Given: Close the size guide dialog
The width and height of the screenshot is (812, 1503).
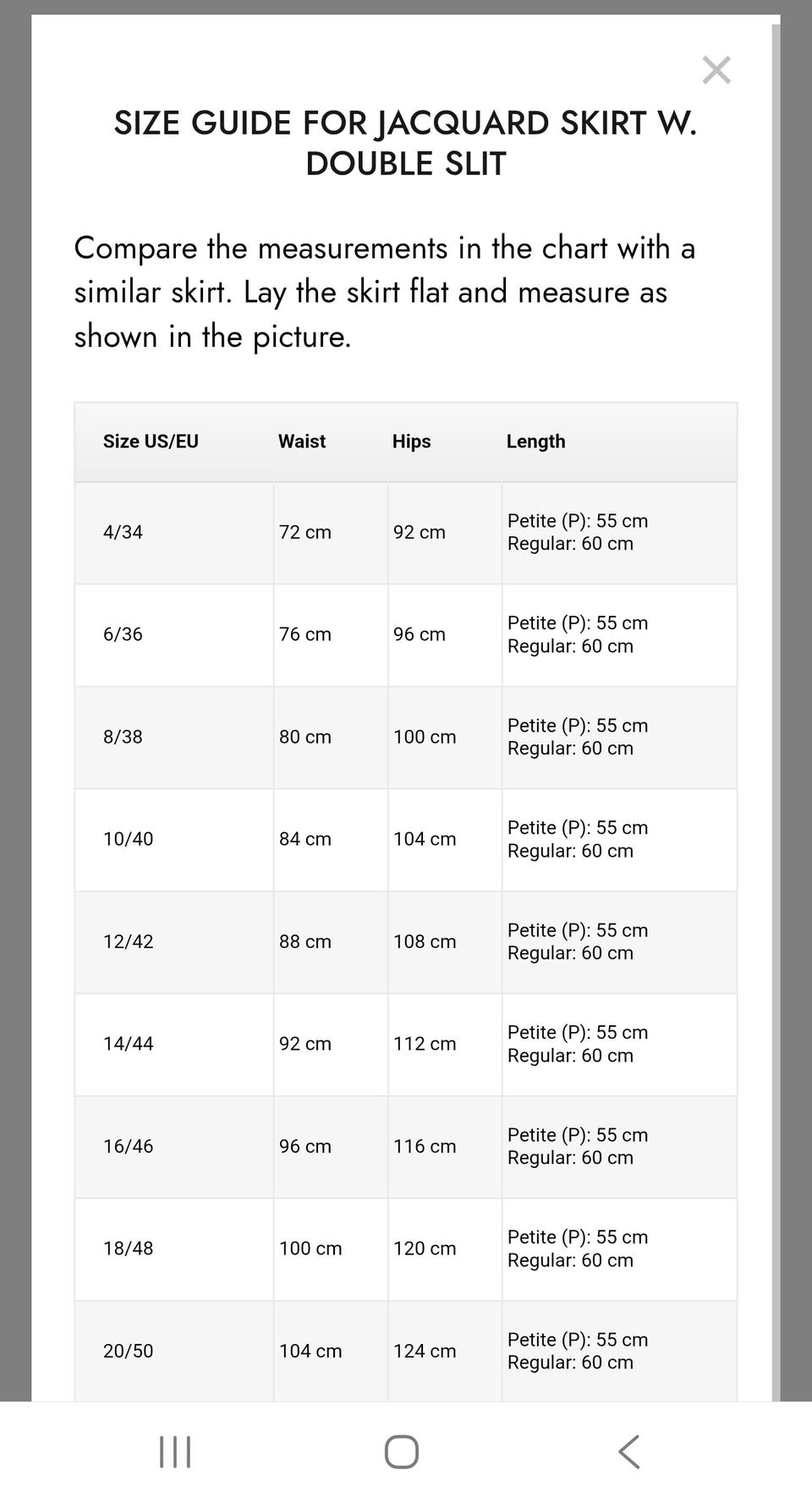Looking at the screenshot, I should click(716, 70).
